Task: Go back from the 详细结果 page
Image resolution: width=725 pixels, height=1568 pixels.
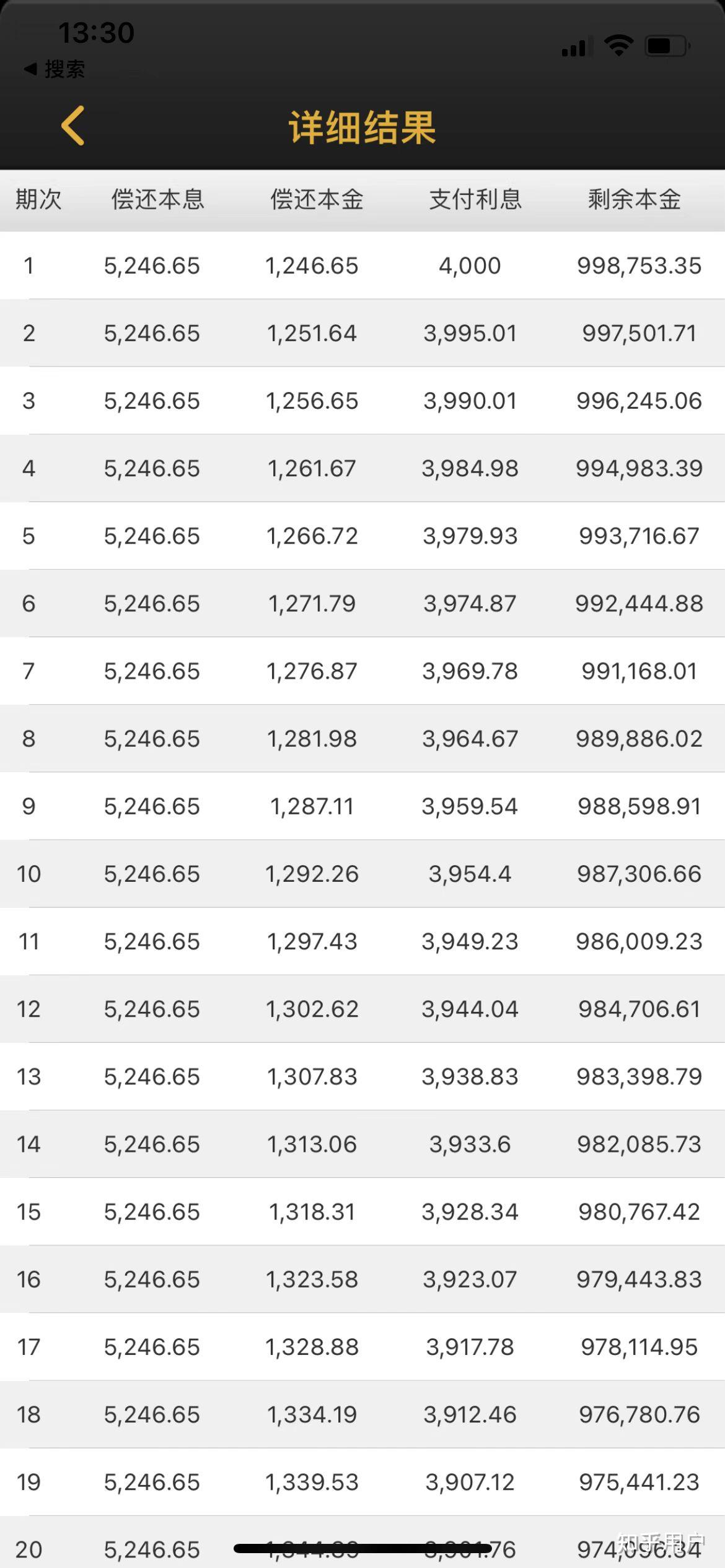Action: click(73, 126)
